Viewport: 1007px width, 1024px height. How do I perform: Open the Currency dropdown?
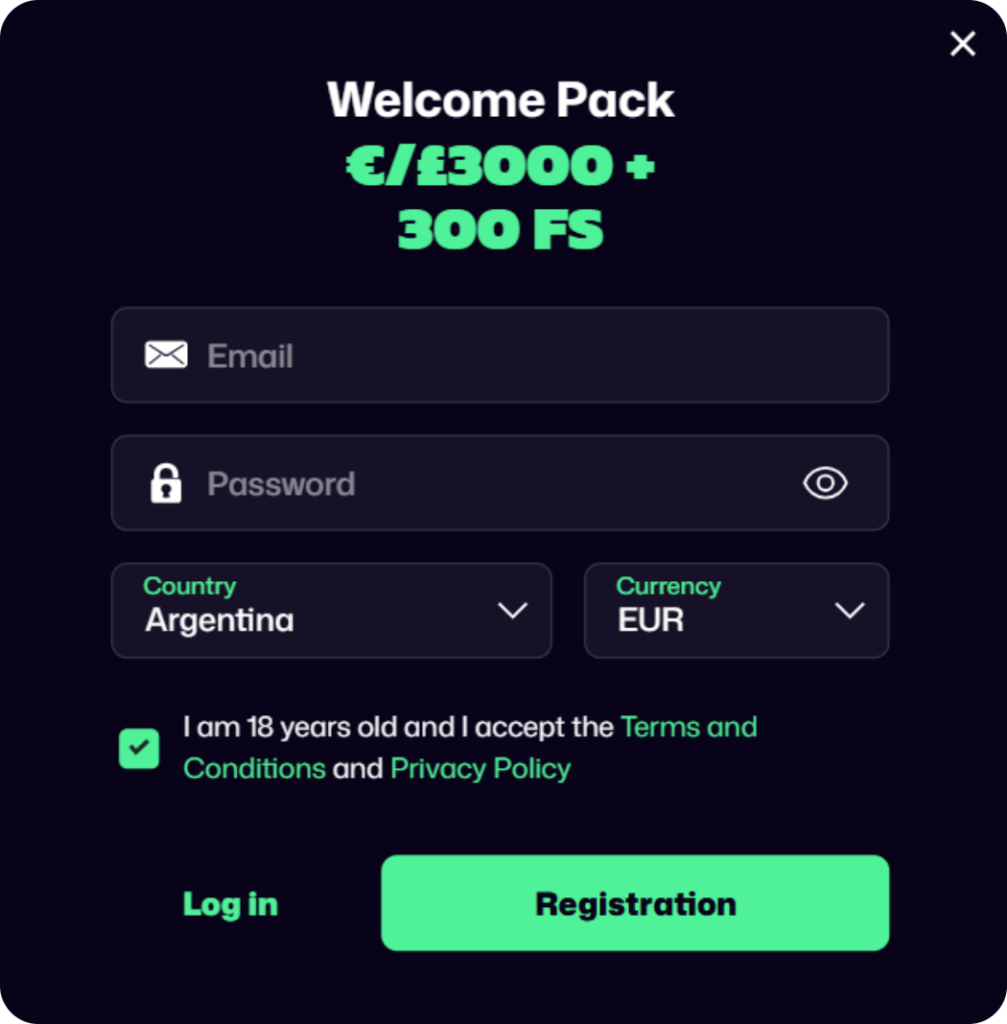tap(736, 610)
